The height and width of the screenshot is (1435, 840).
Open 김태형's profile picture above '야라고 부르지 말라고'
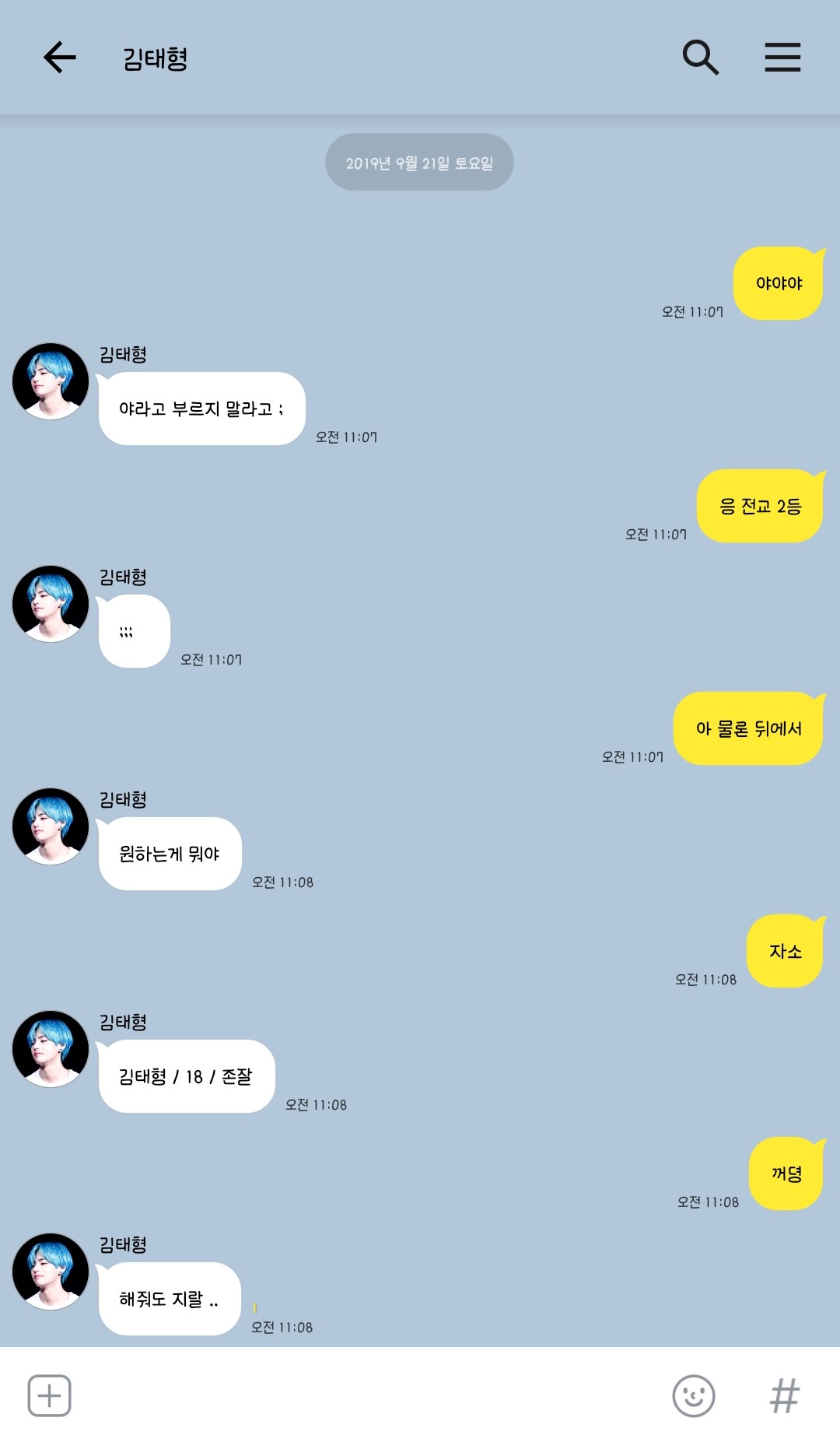tap(51, 381)
